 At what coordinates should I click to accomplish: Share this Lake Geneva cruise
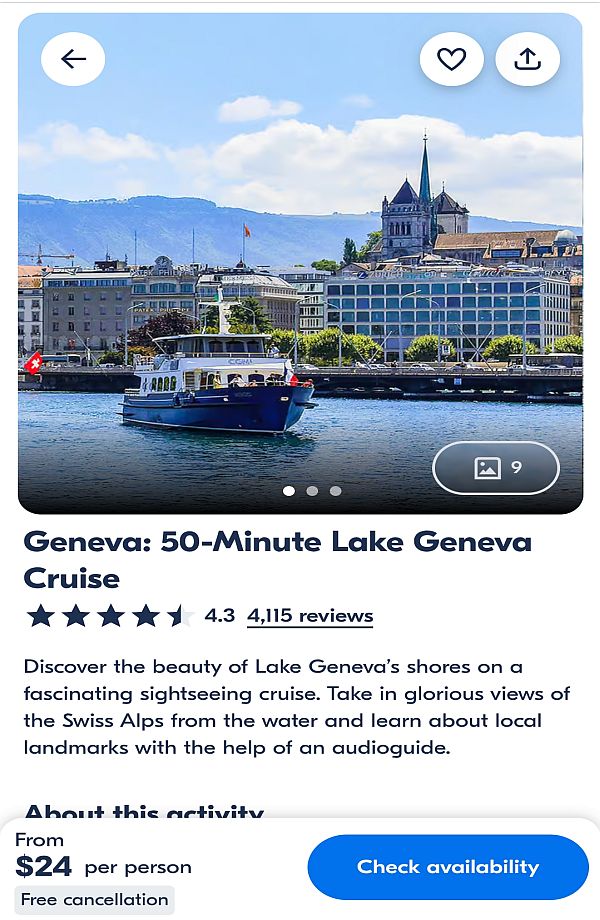[527, 59]
